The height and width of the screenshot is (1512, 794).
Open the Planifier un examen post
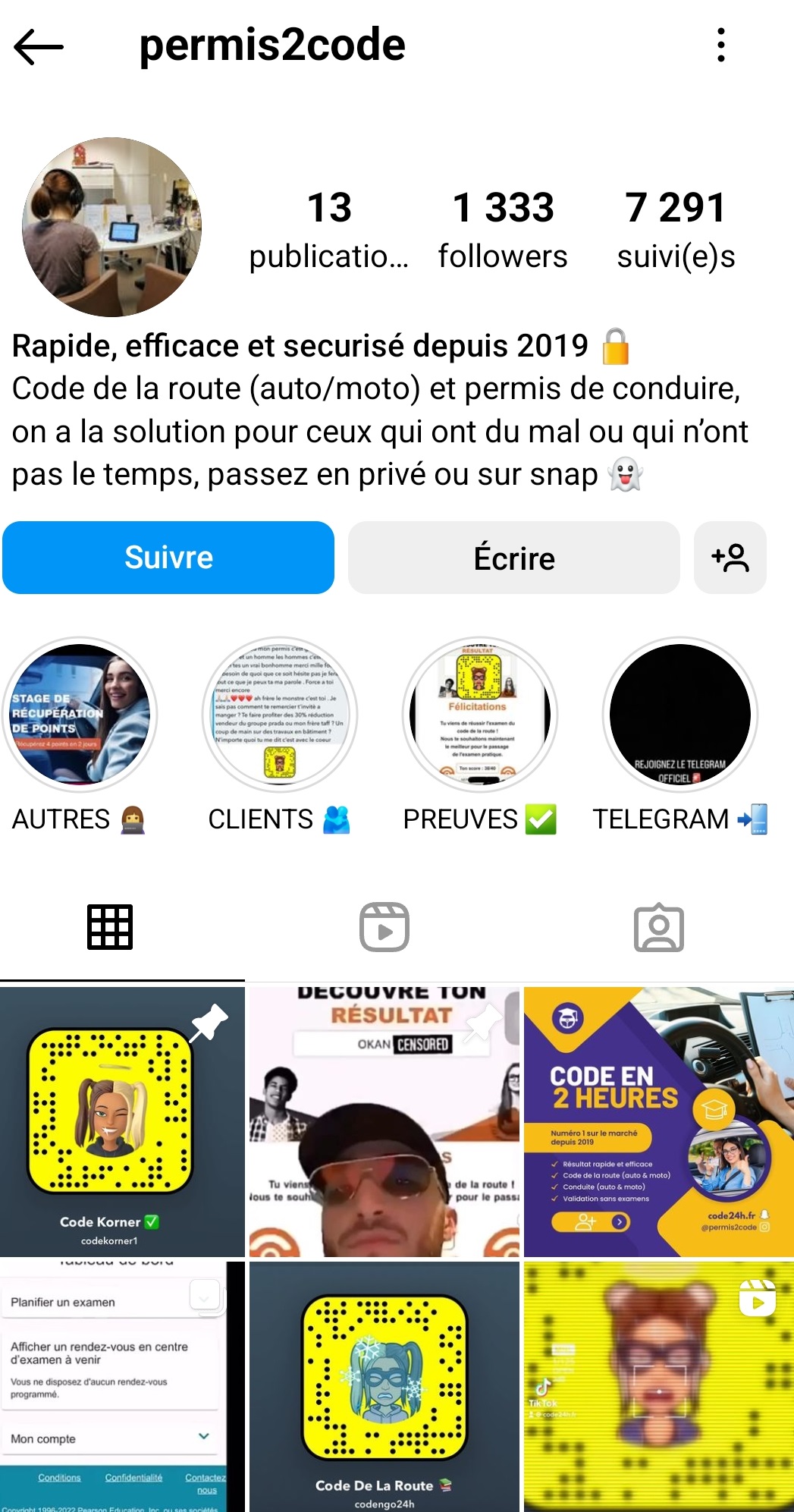pos(121,1387)
